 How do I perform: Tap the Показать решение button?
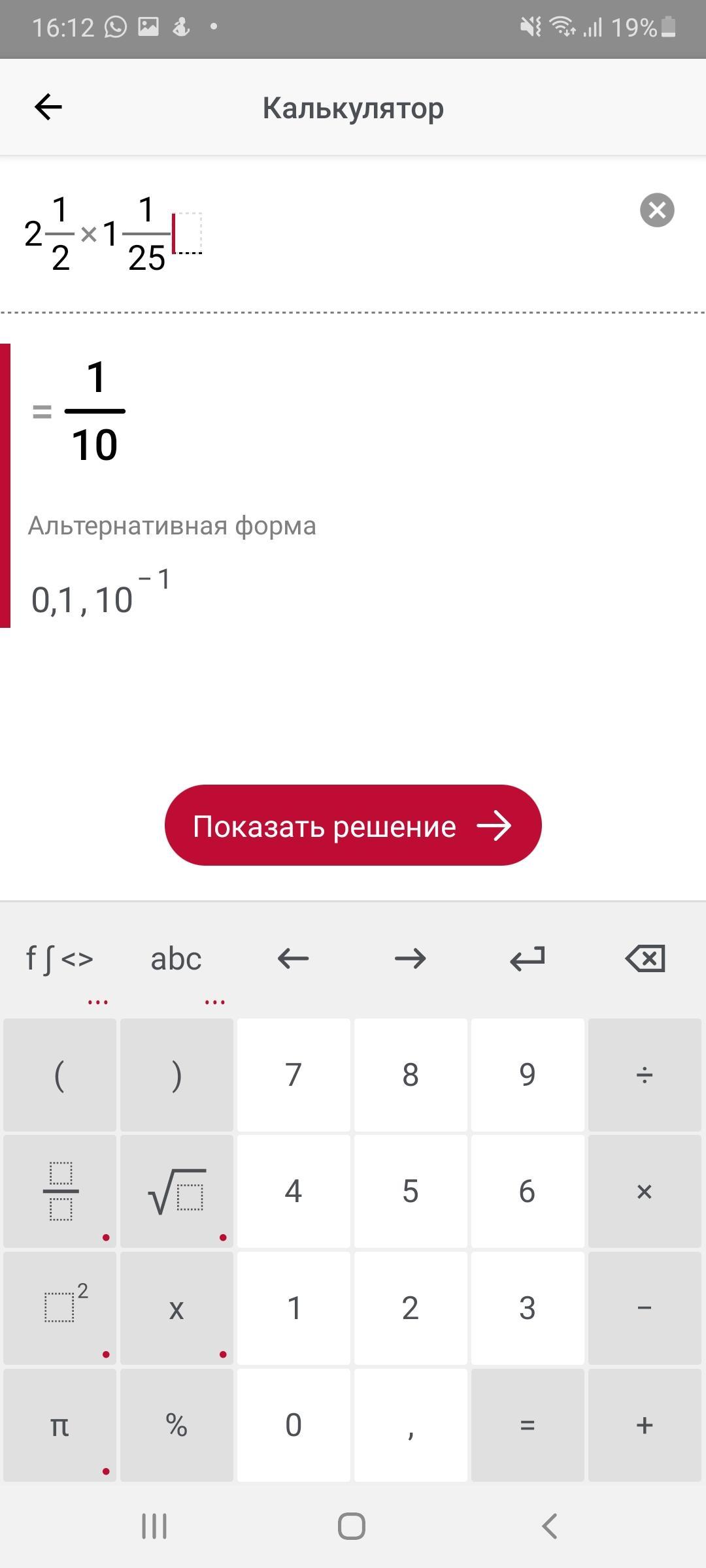tap(353, 826)
